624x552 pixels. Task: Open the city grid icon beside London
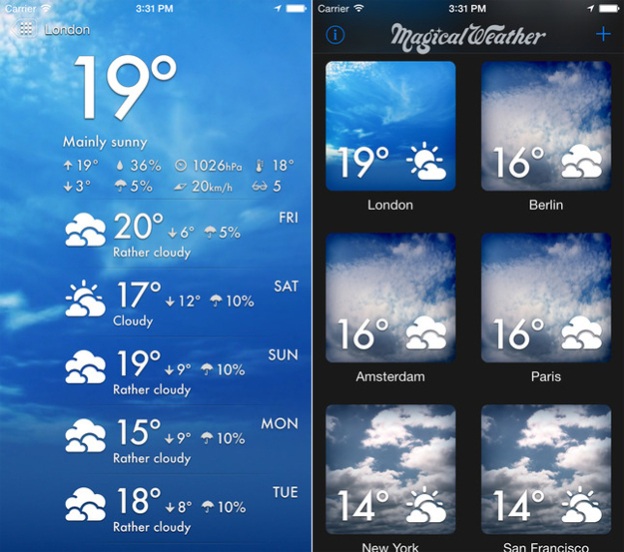27,30
